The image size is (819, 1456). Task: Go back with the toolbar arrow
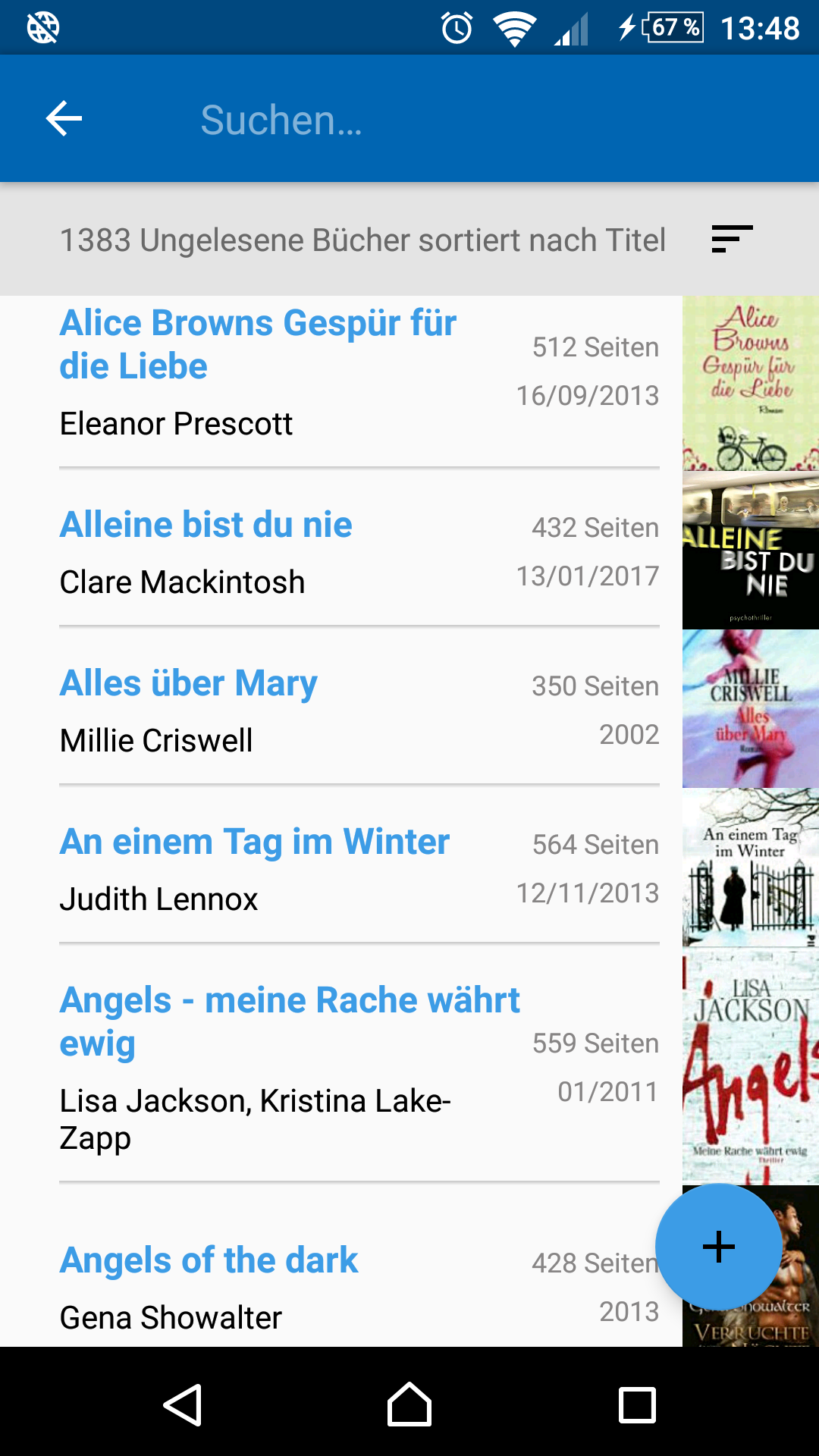(x=64, y=119)
